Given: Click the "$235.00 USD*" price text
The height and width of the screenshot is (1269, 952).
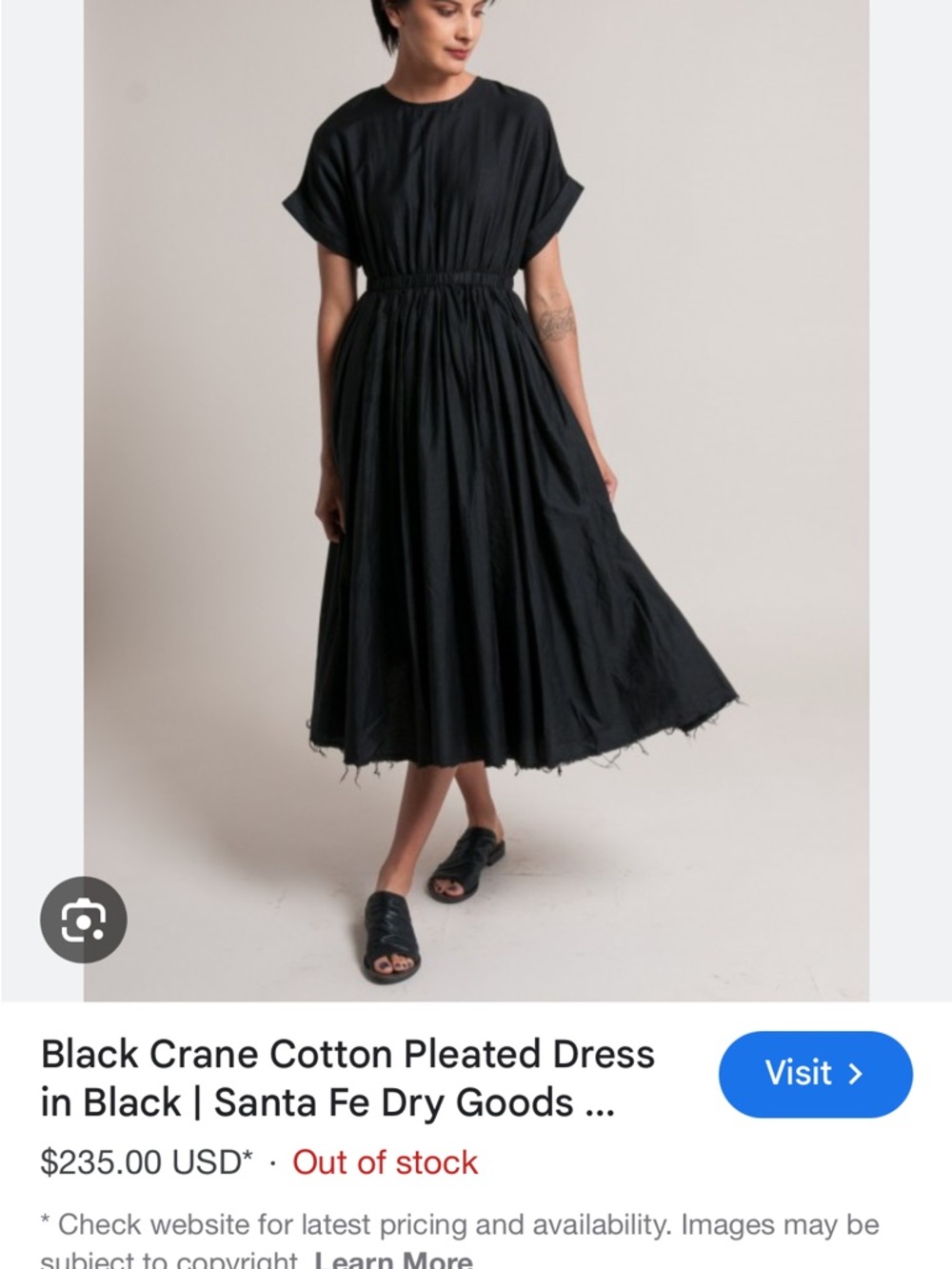Looking at the screenshot, I should coord(146,1162).
